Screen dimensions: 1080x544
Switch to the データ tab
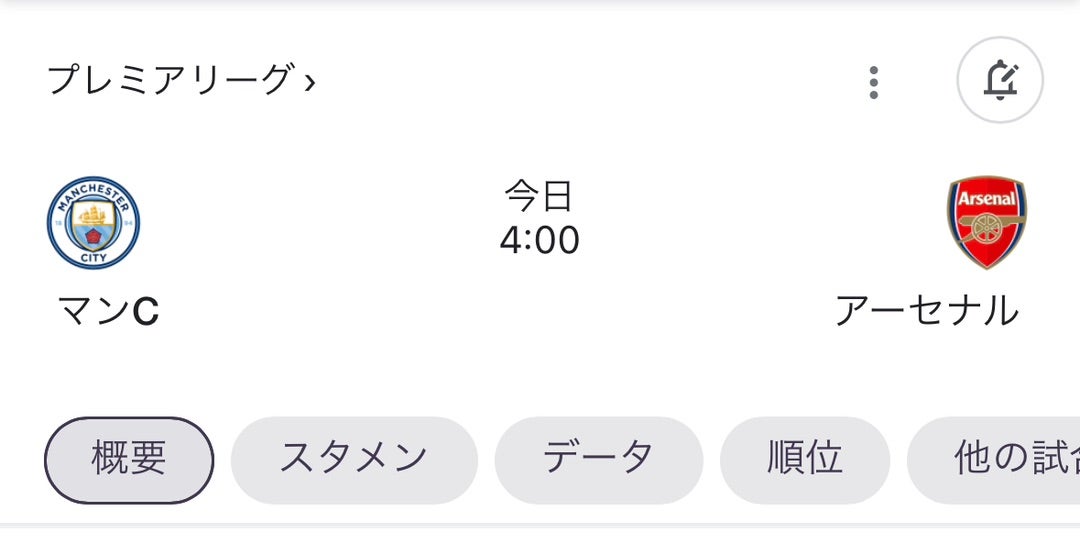pyautogui.click(x=598, y=460)
